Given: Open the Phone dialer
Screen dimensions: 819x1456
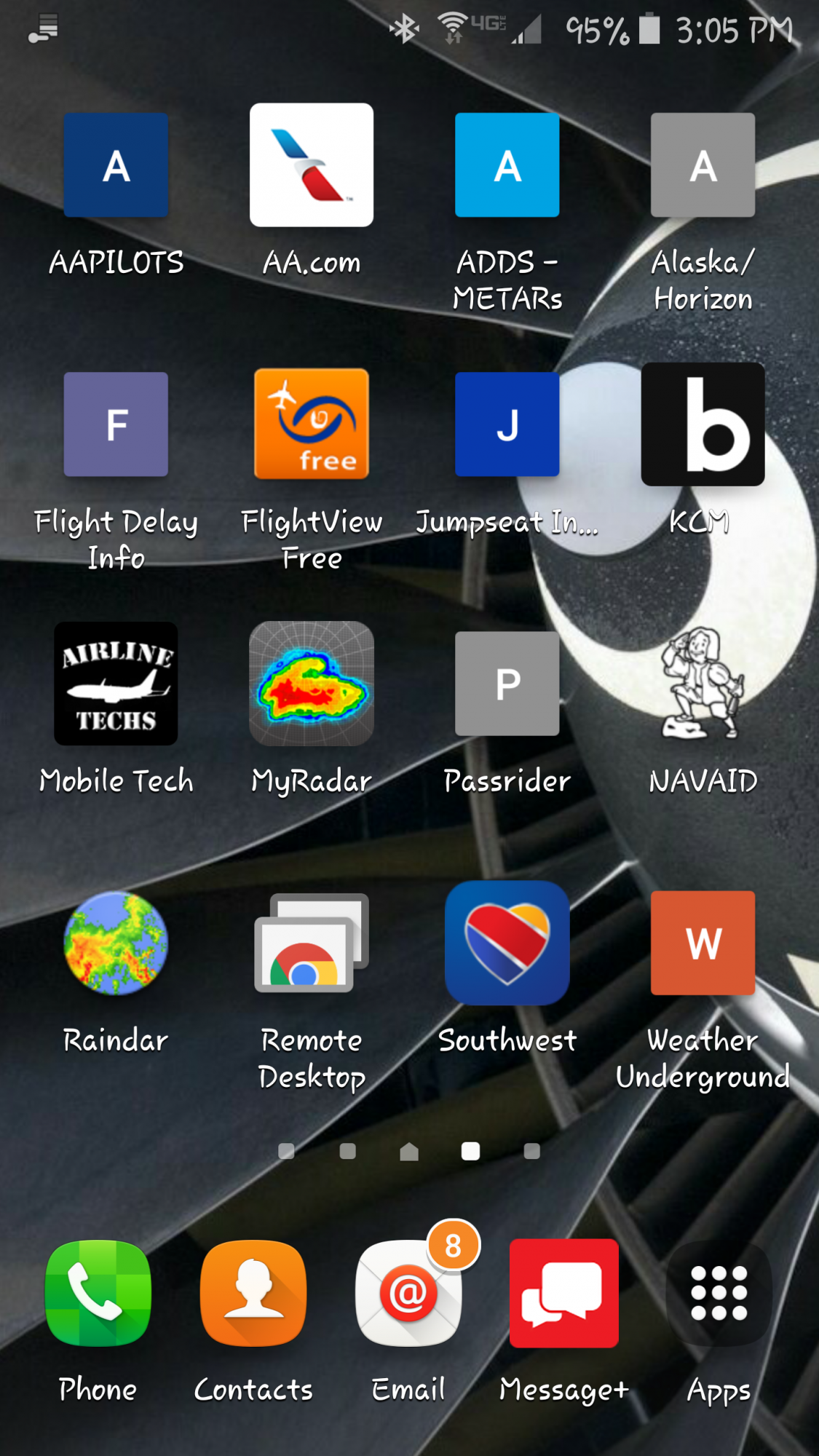Looking at the screenshot, I should 98,1294.
